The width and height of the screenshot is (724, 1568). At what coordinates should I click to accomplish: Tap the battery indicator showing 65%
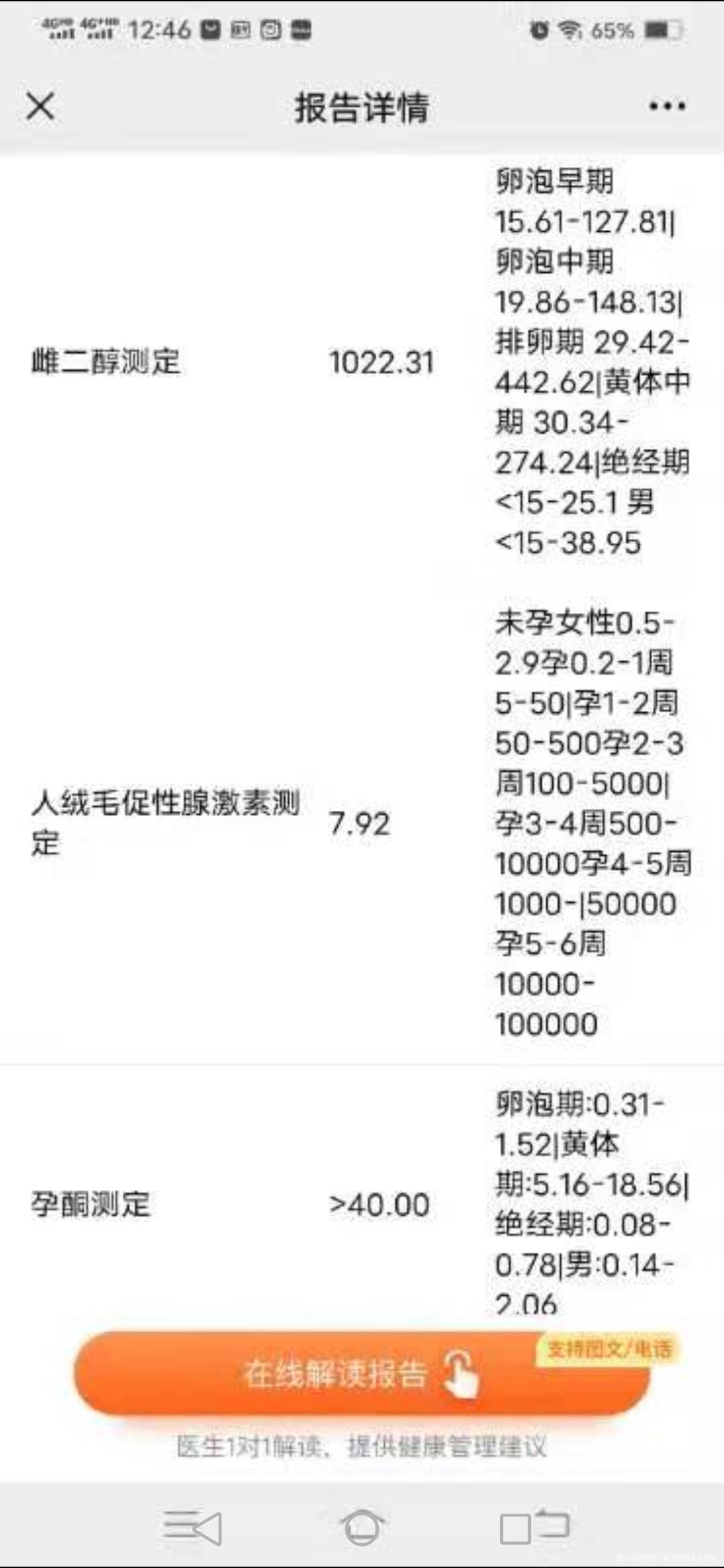click(630, 28)
